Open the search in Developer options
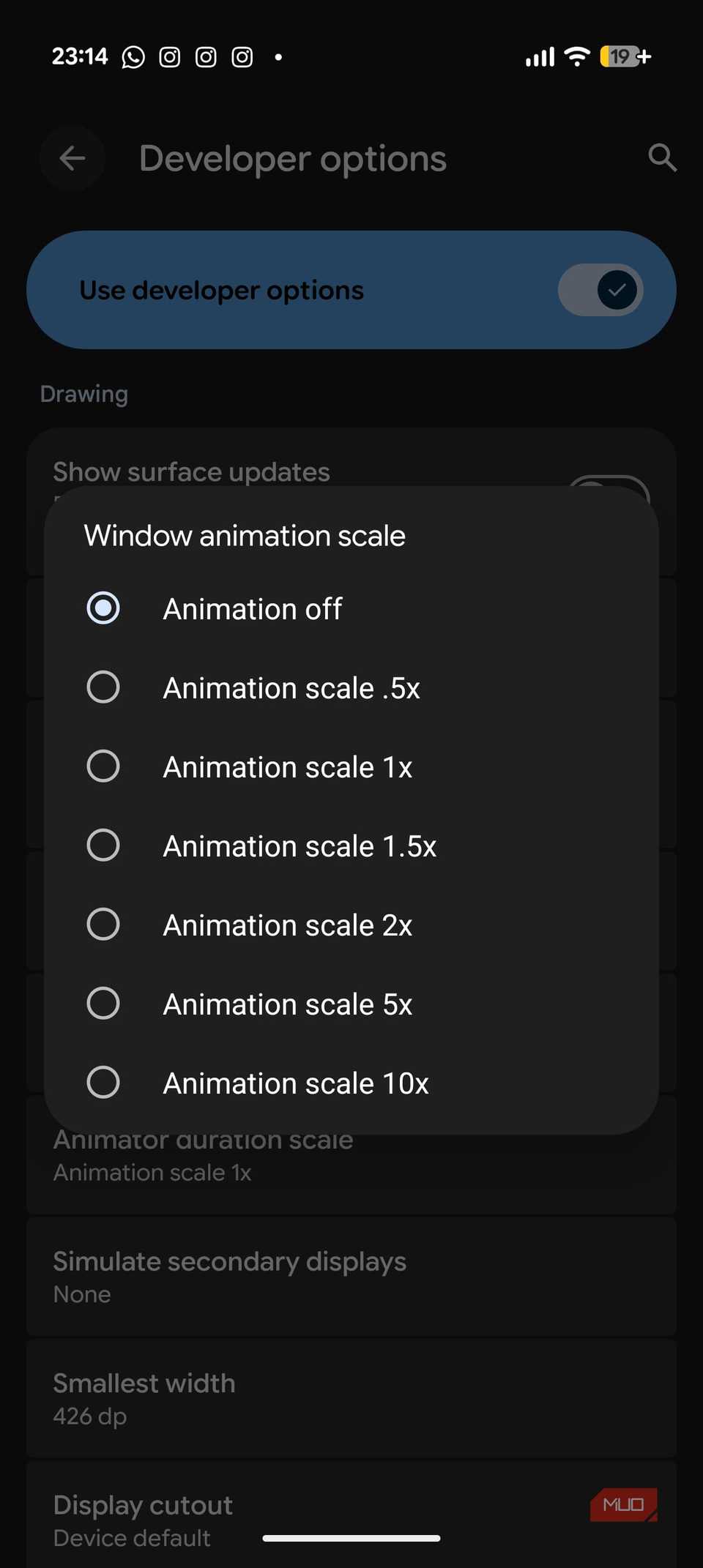This screenshot has height=1568, width=703. click(661, 158)
